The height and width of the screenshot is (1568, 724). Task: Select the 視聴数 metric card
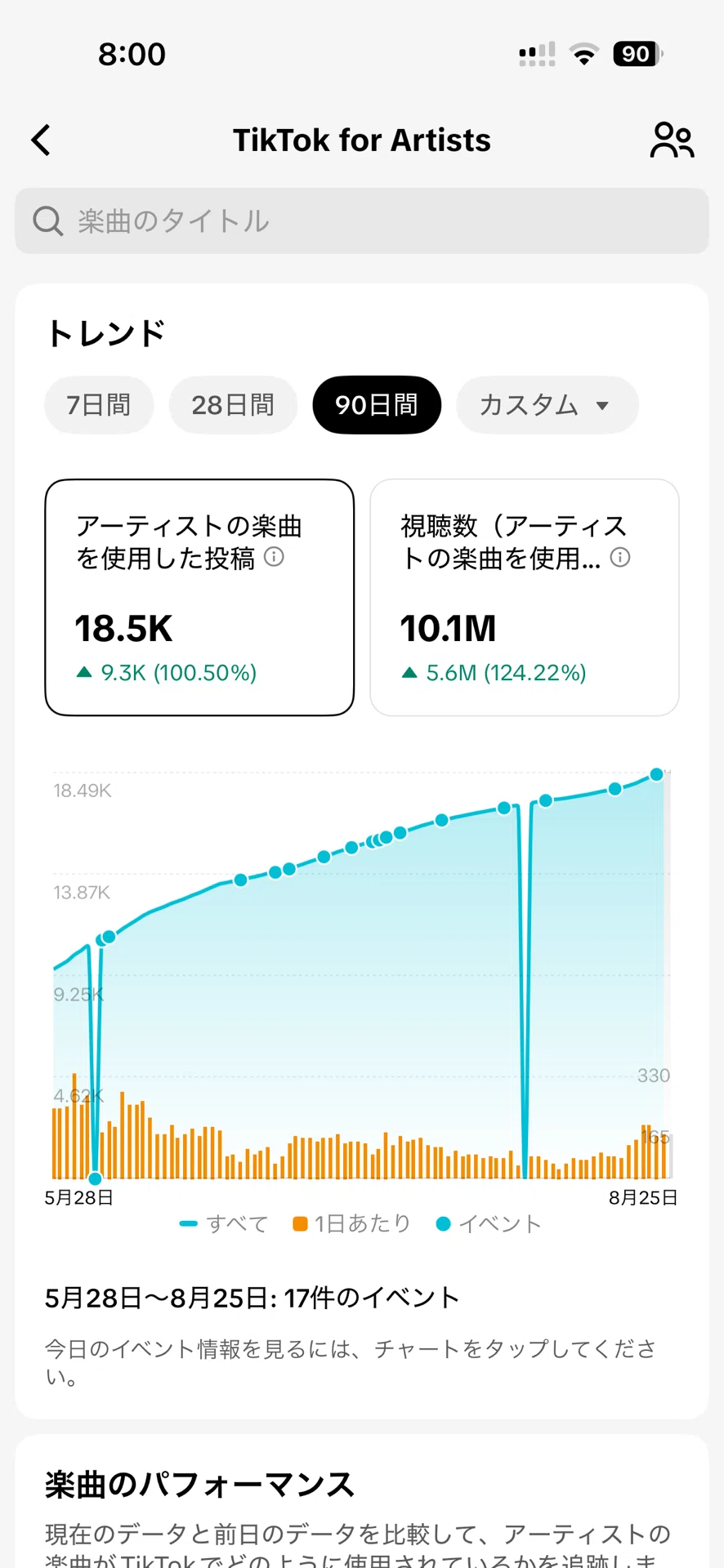point(525,598)
